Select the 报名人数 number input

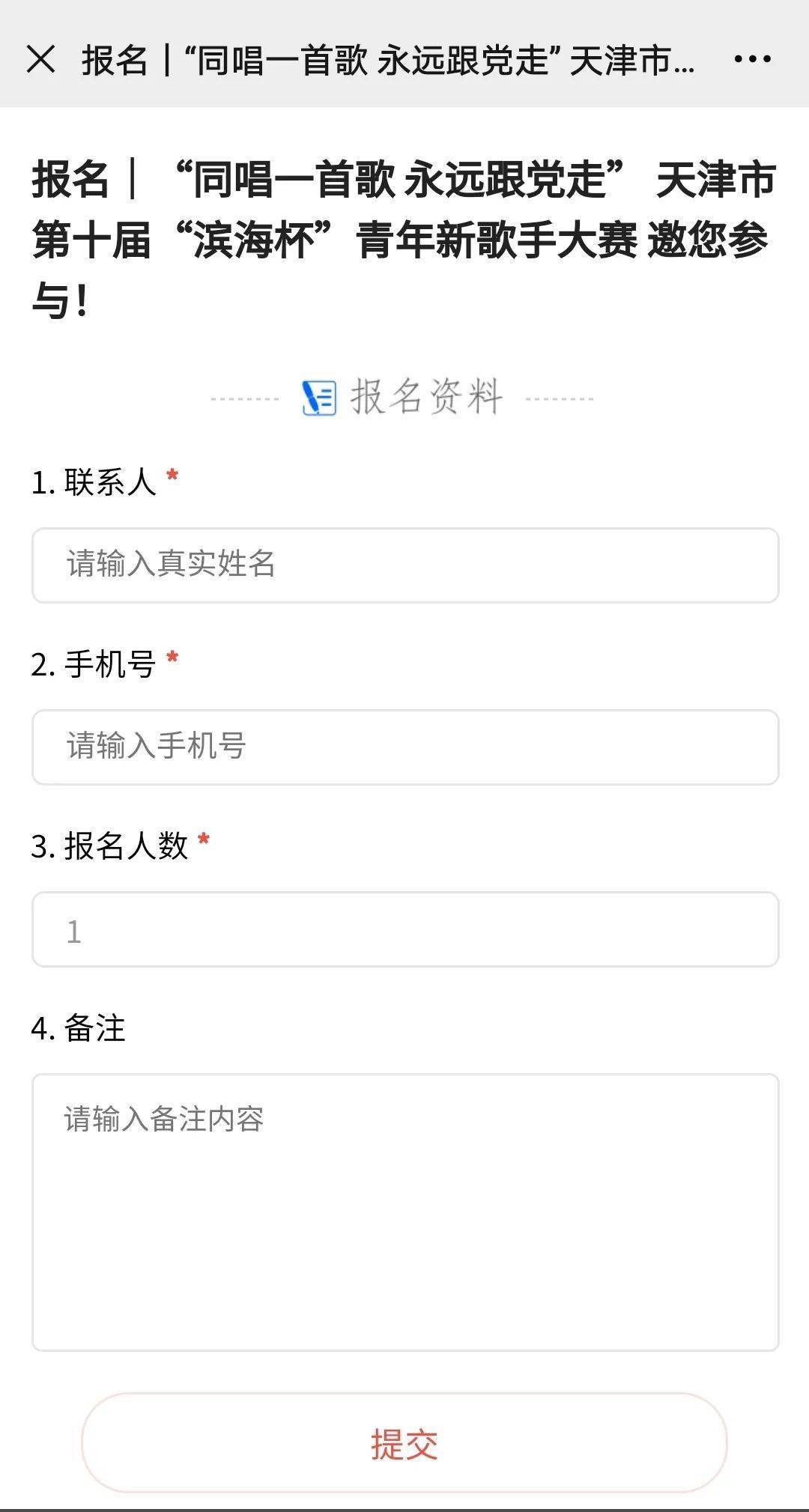tap(404, 929)
